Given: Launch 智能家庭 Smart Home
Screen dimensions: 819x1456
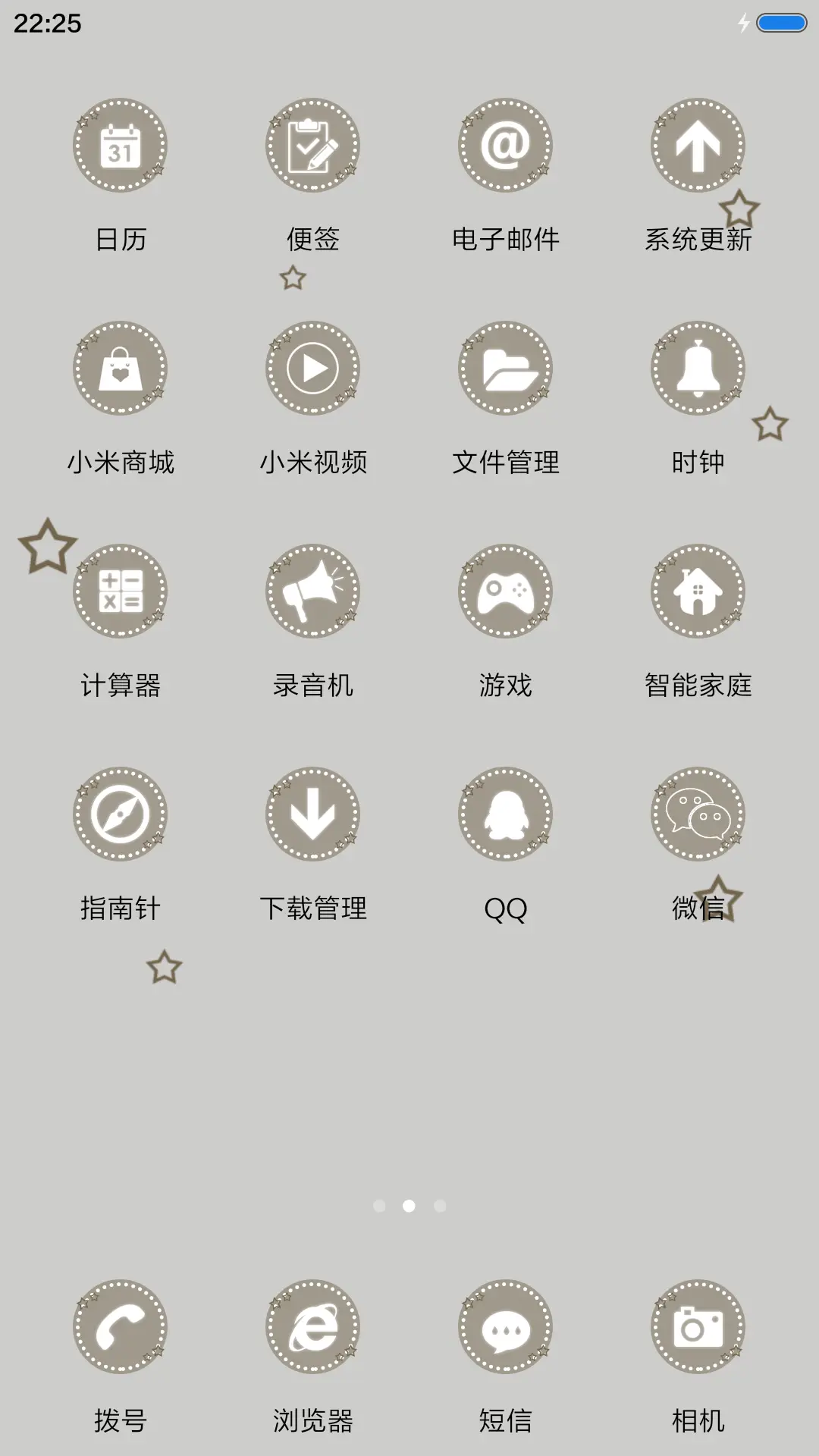Looking at the screenshot, I should 698,591.
